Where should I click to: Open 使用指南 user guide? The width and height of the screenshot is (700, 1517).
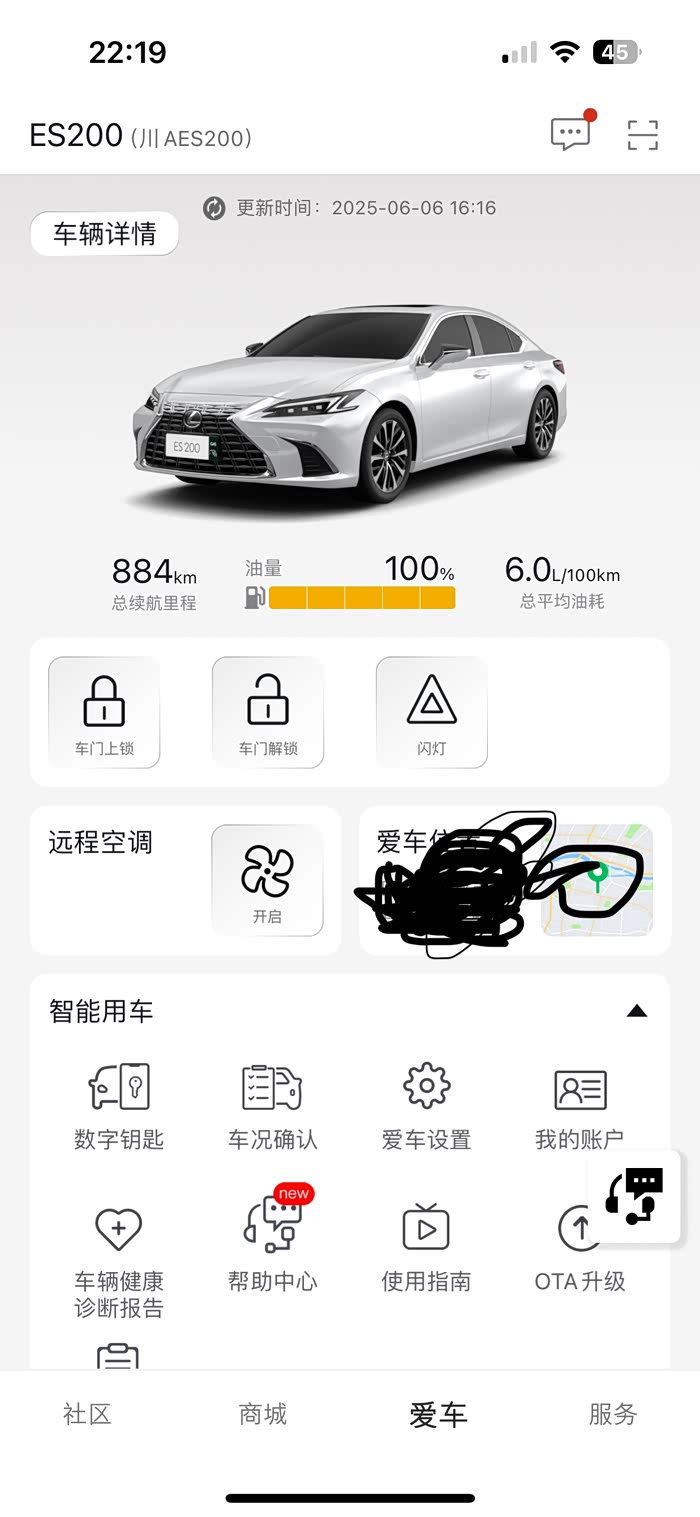pyautogui.click(x=426, y=1245)
